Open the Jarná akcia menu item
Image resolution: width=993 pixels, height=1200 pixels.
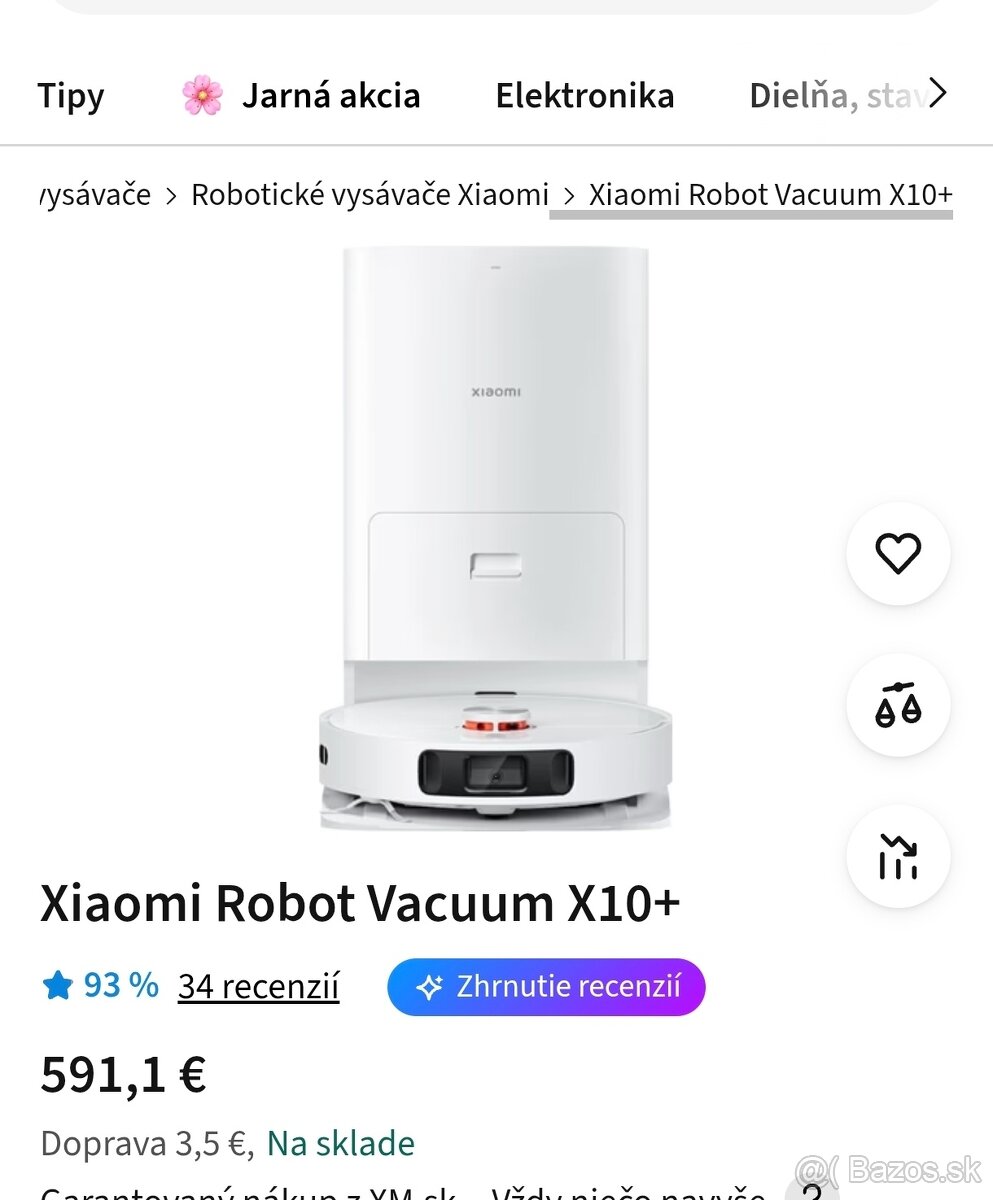(x=331, y=95)
